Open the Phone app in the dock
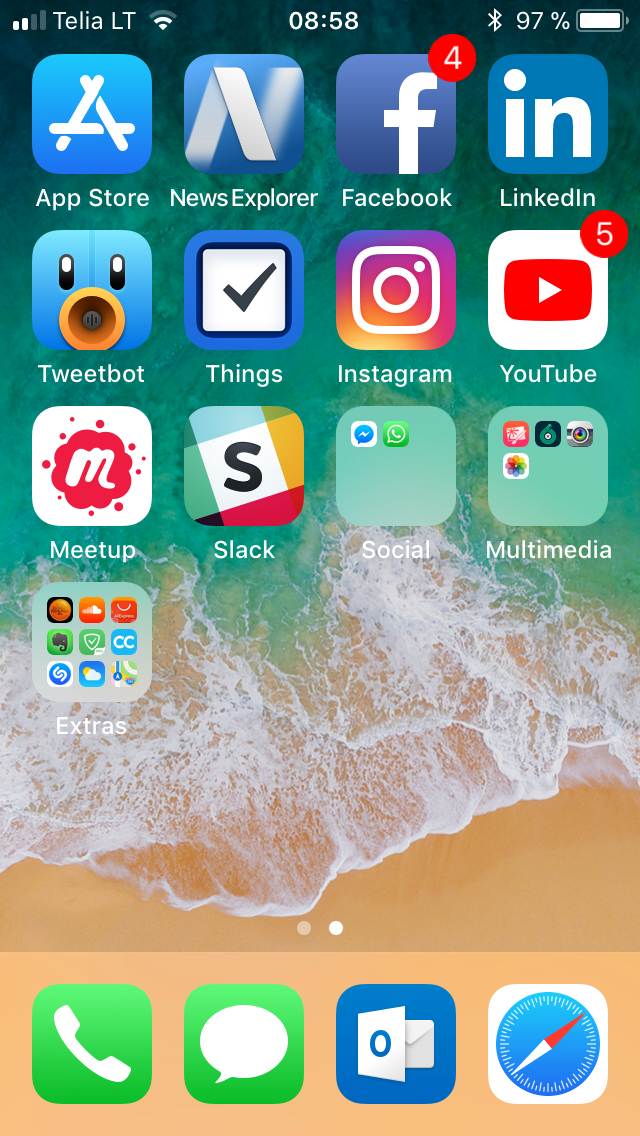Screen dimensions: 640x1136 (92, 1044)
